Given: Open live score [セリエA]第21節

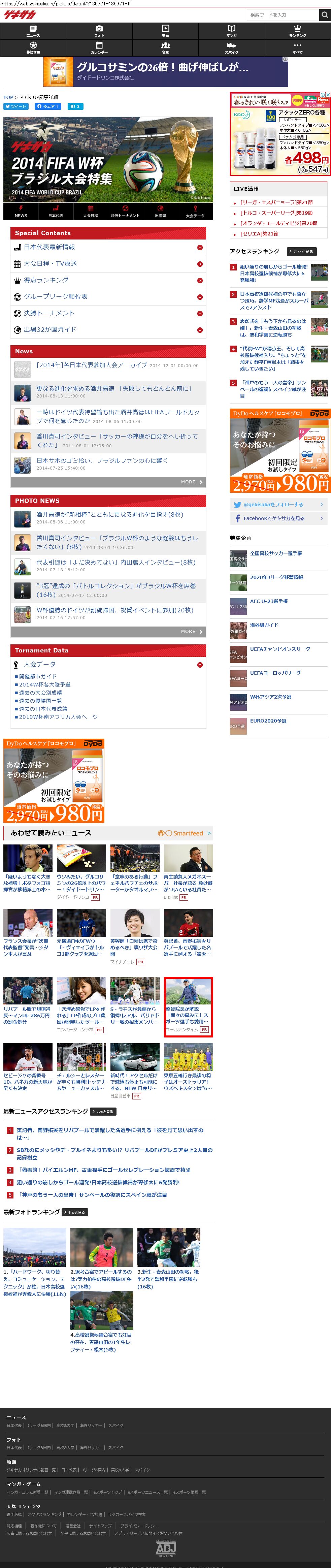Looking at the screenshot, I should (x=259, y=234).
